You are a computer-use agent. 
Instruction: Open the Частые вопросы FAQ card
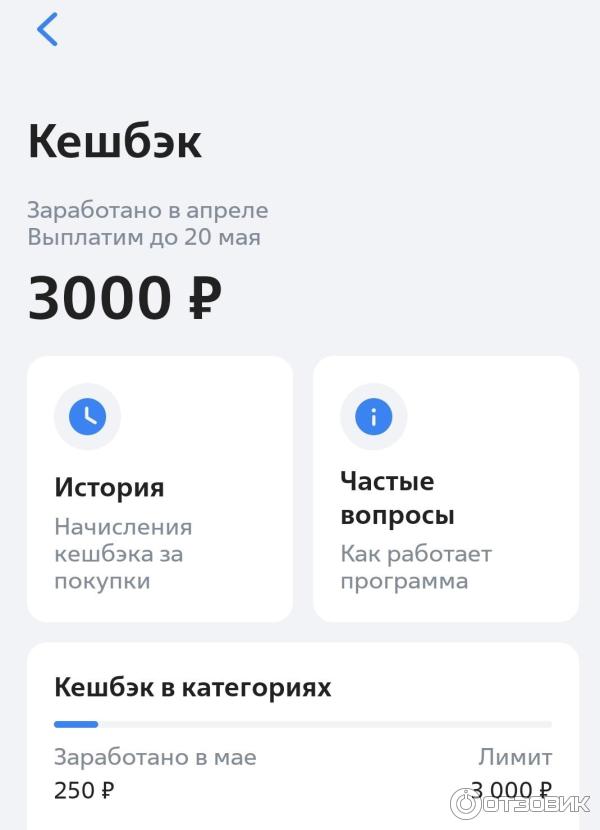446,489
